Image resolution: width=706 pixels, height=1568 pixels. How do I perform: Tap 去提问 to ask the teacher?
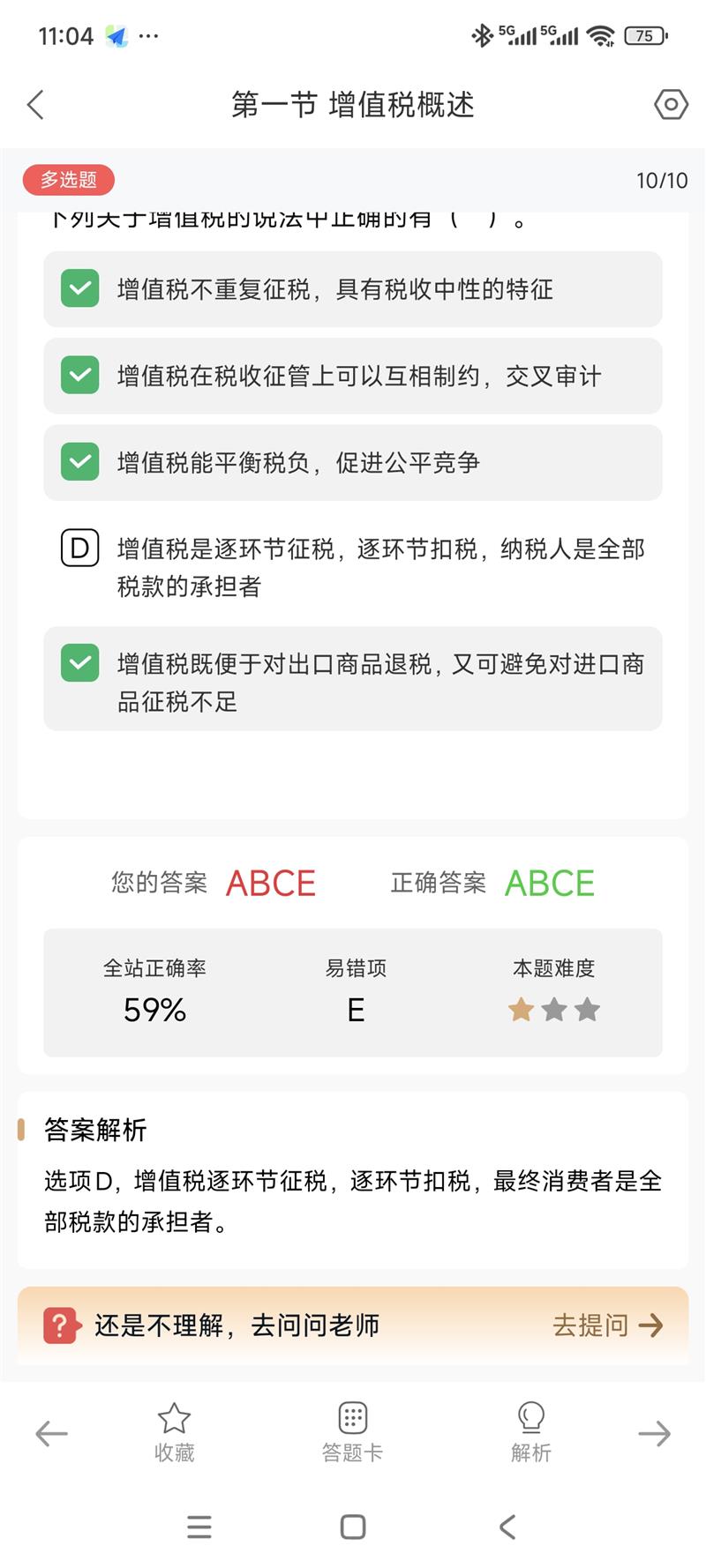point(607,1325)
